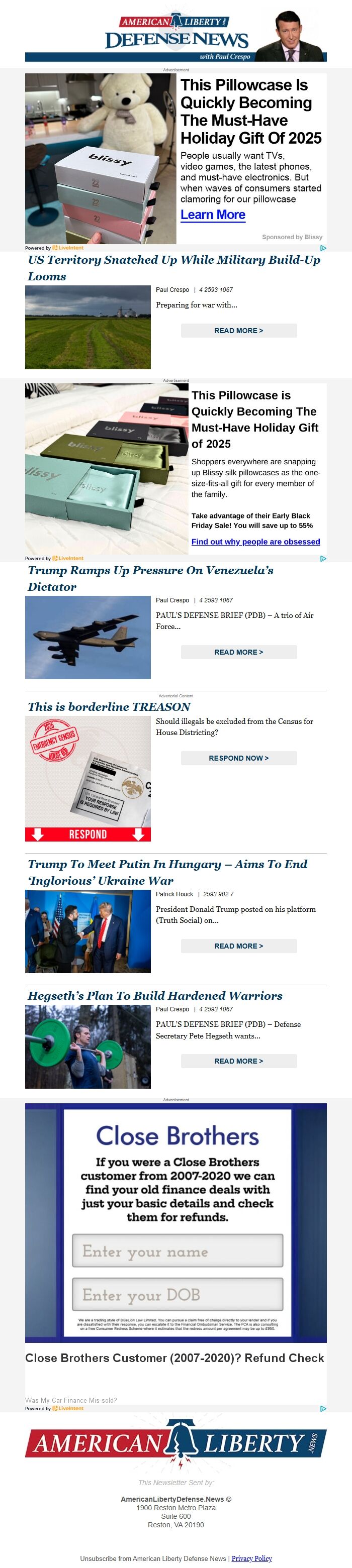
Task: Open the Emergency Census respond image
Action: click(87, 778)
